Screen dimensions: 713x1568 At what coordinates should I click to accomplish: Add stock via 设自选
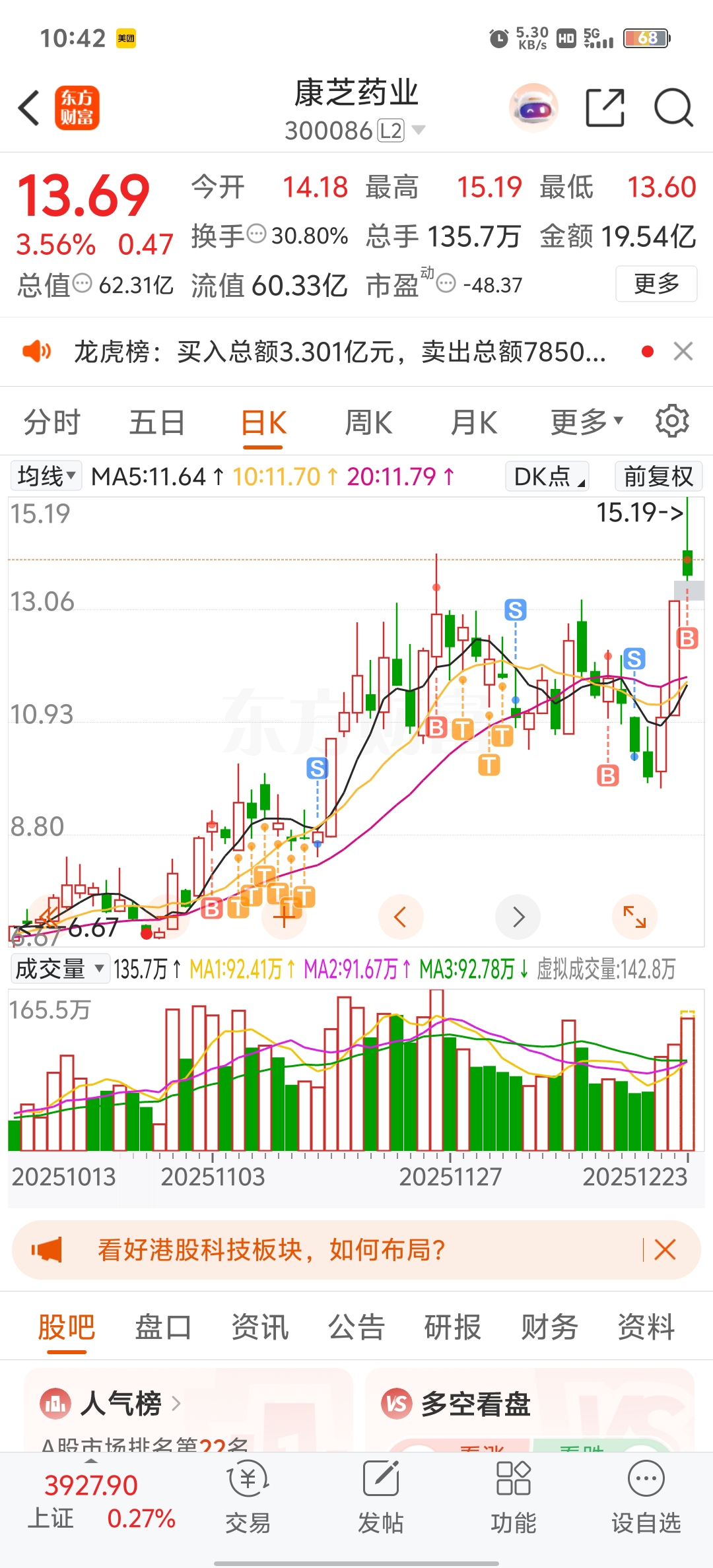(x=646, y=1497)
